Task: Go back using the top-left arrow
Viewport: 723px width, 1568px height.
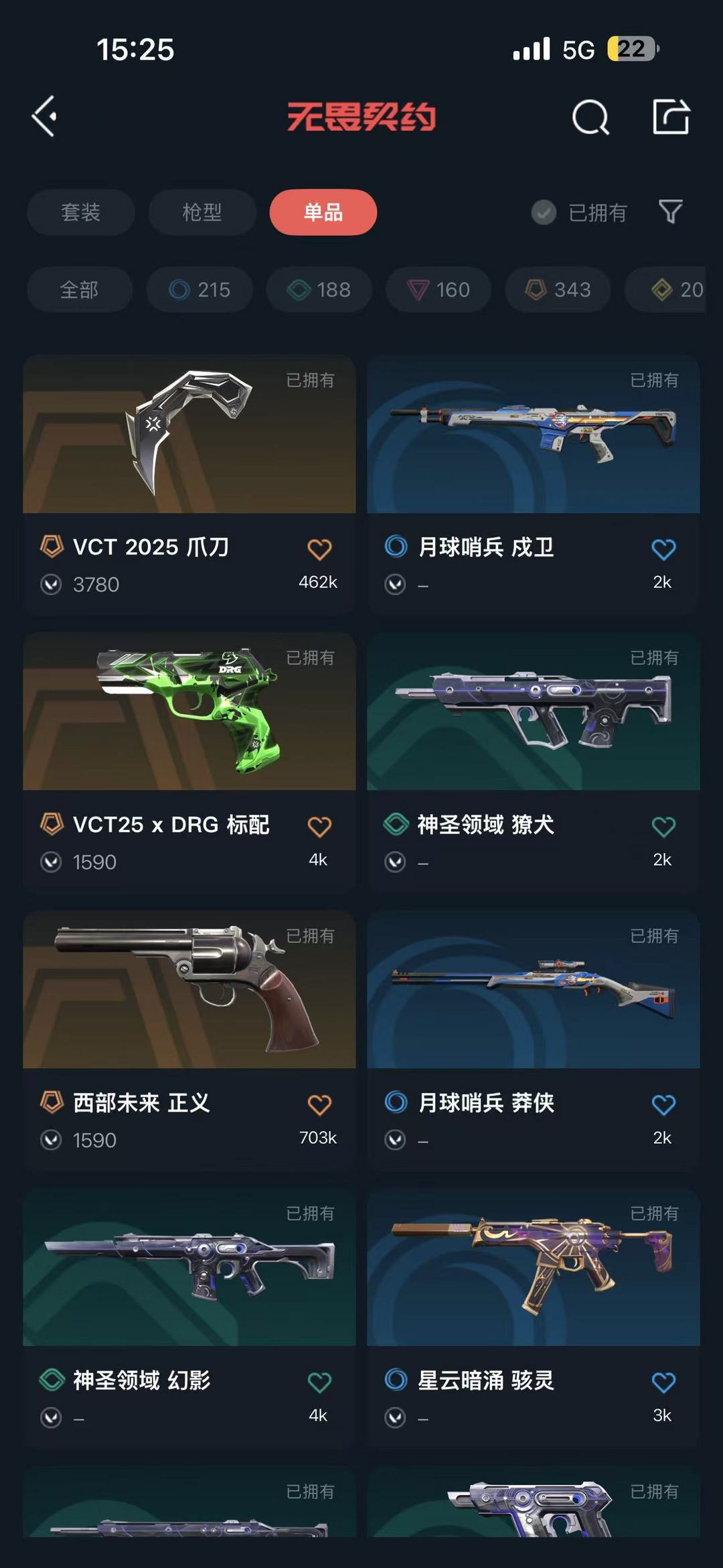Action: (x=44, y=117)
